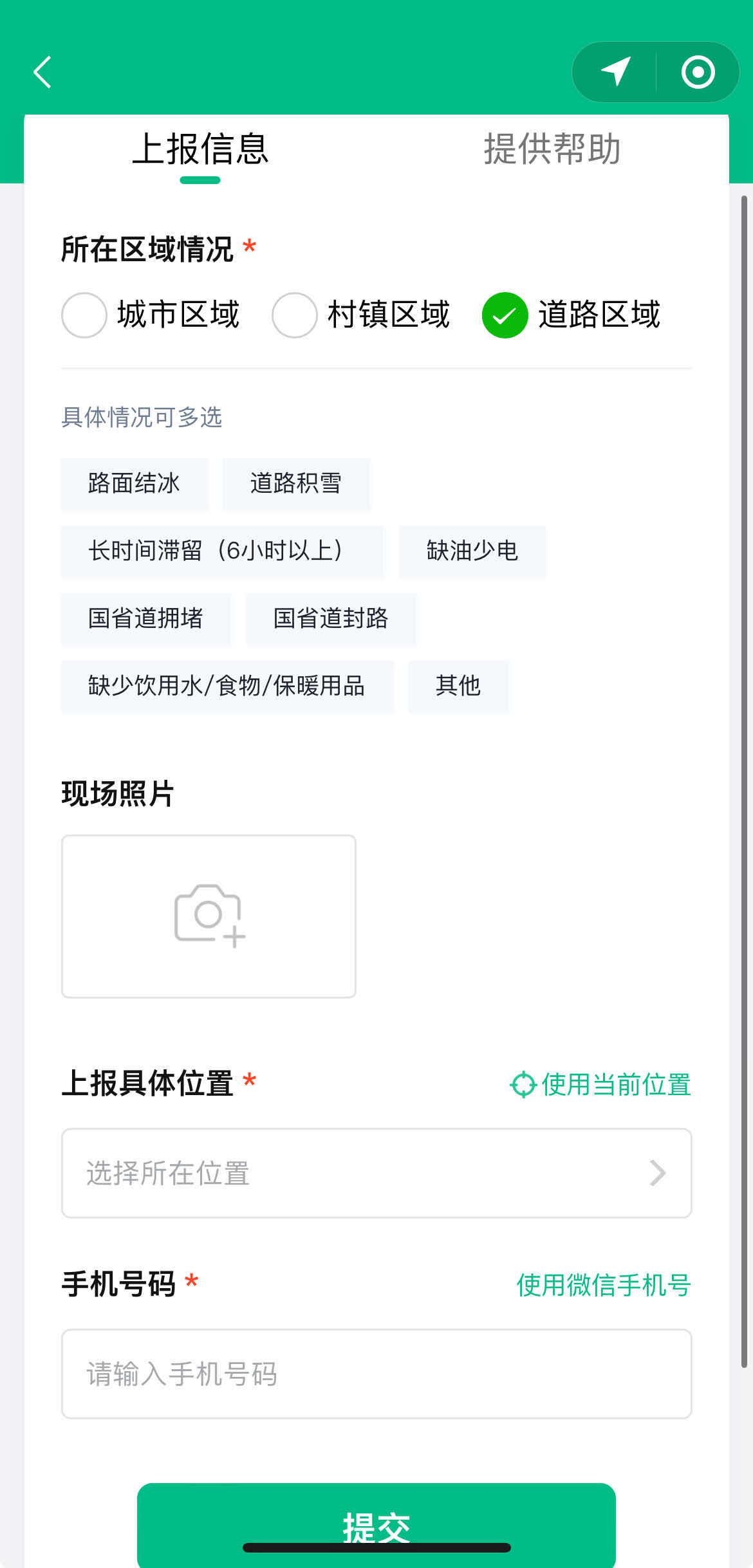Add a photo via camera box
This screenshot has width=753, height=1568.
point(209,916)
